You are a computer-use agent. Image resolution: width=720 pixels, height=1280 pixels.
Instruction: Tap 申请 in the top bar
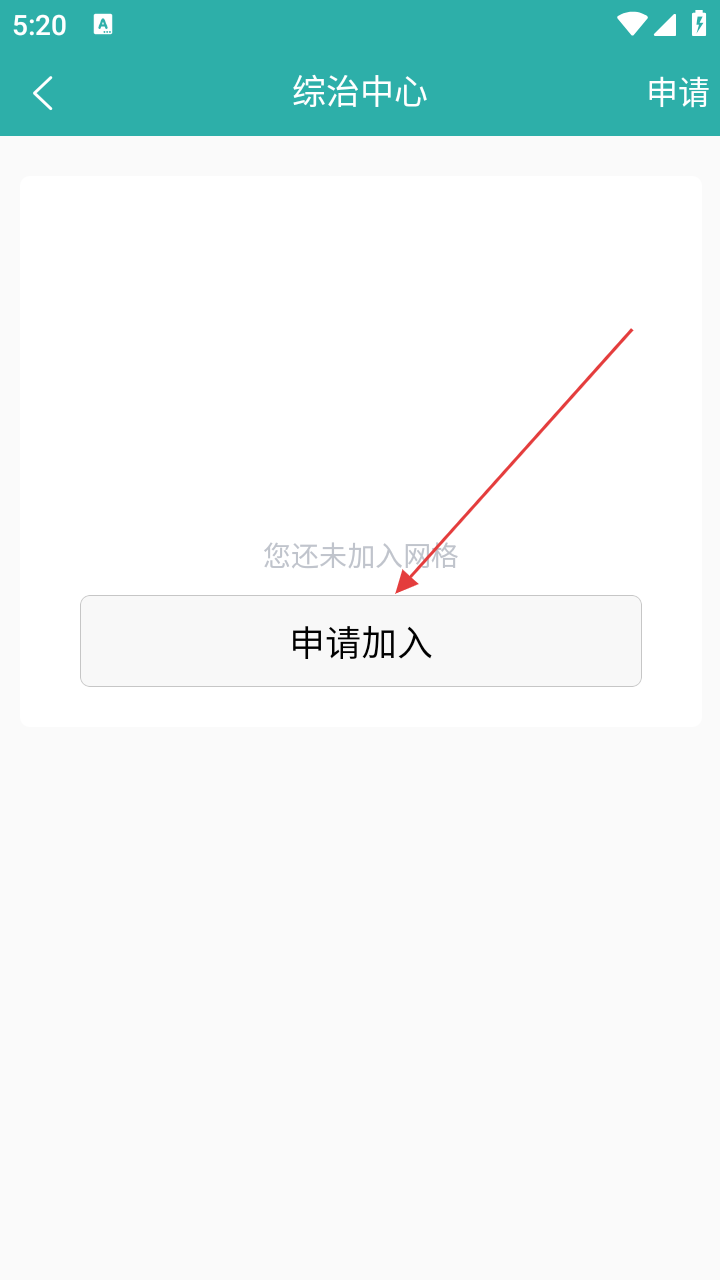[678, 93]
